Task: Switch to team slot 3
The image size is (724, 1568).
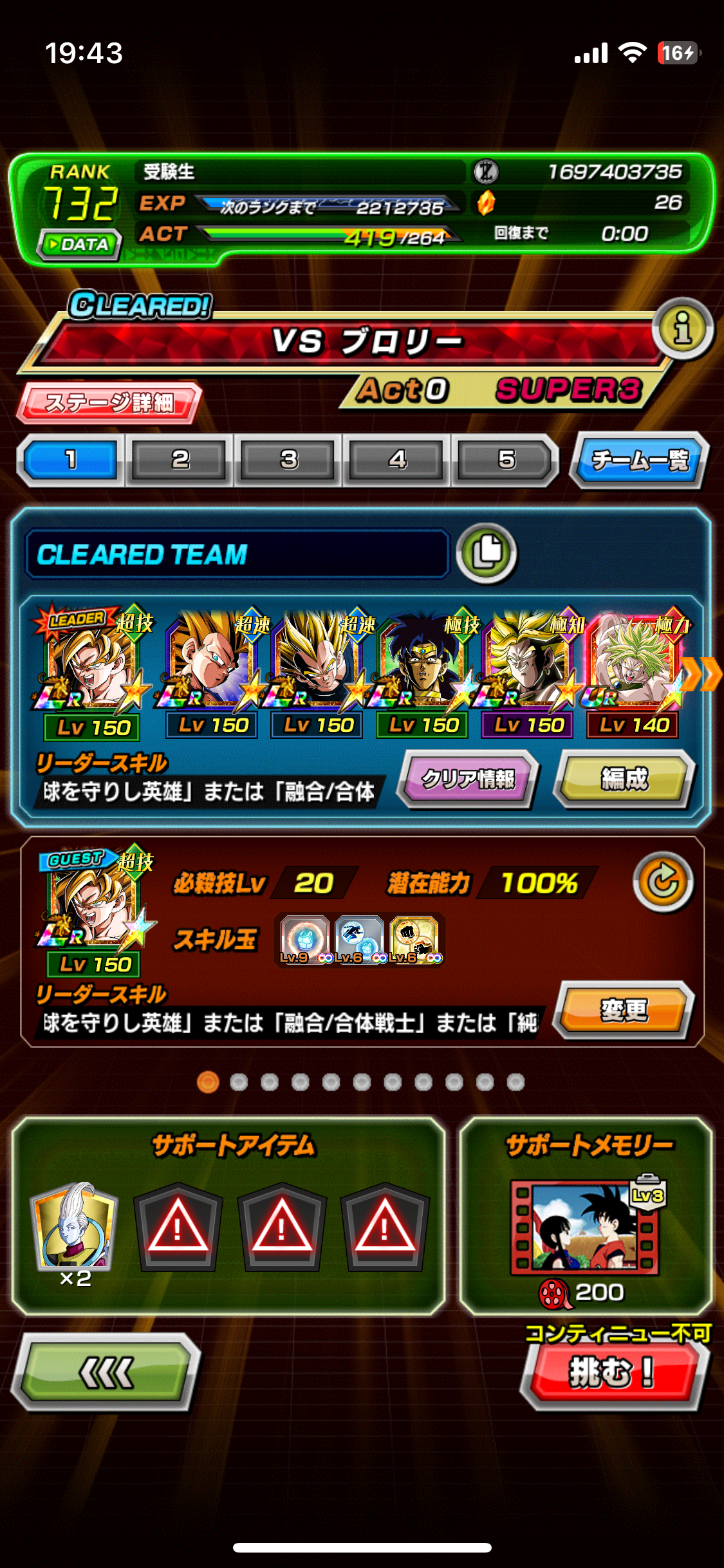Action: coord(288,460)
